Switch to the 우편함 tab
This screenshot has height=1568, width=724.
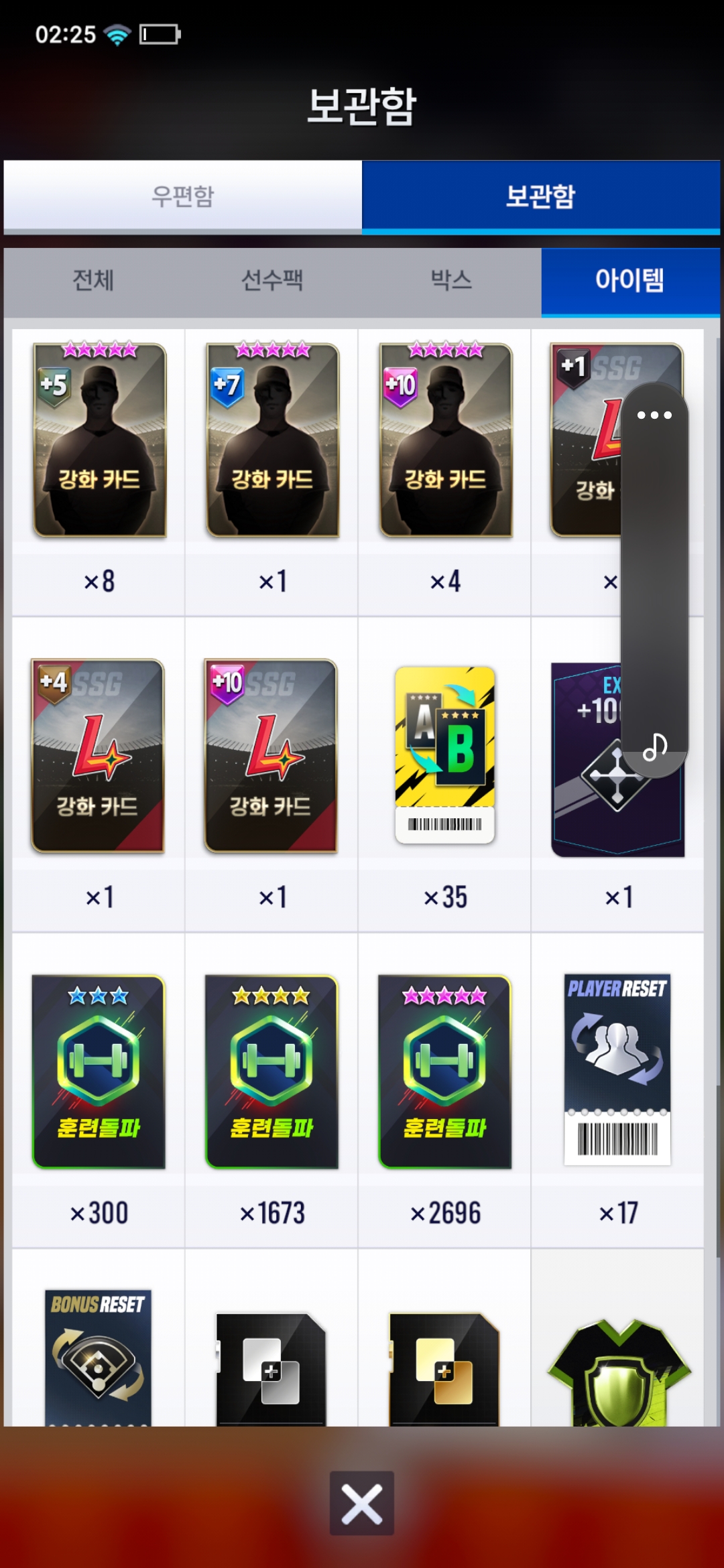click(x=182, y=196)
